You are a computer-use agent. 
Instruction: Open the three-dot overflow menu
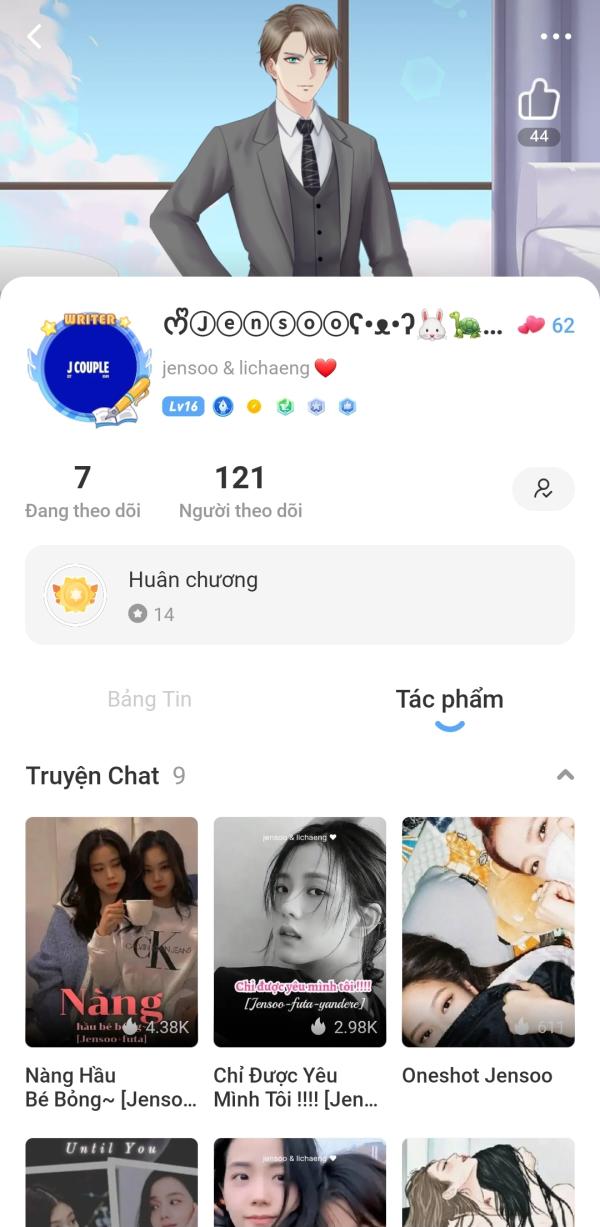point(555,37)
